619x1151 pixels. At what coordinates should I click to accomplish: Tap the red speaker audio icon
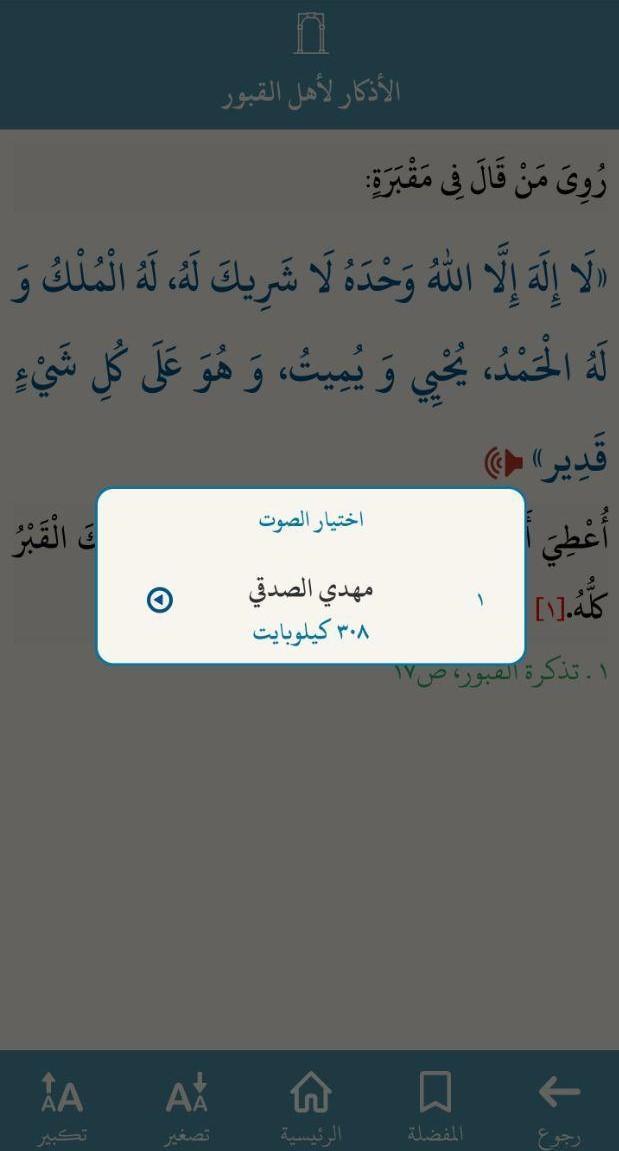click(505, 462)
